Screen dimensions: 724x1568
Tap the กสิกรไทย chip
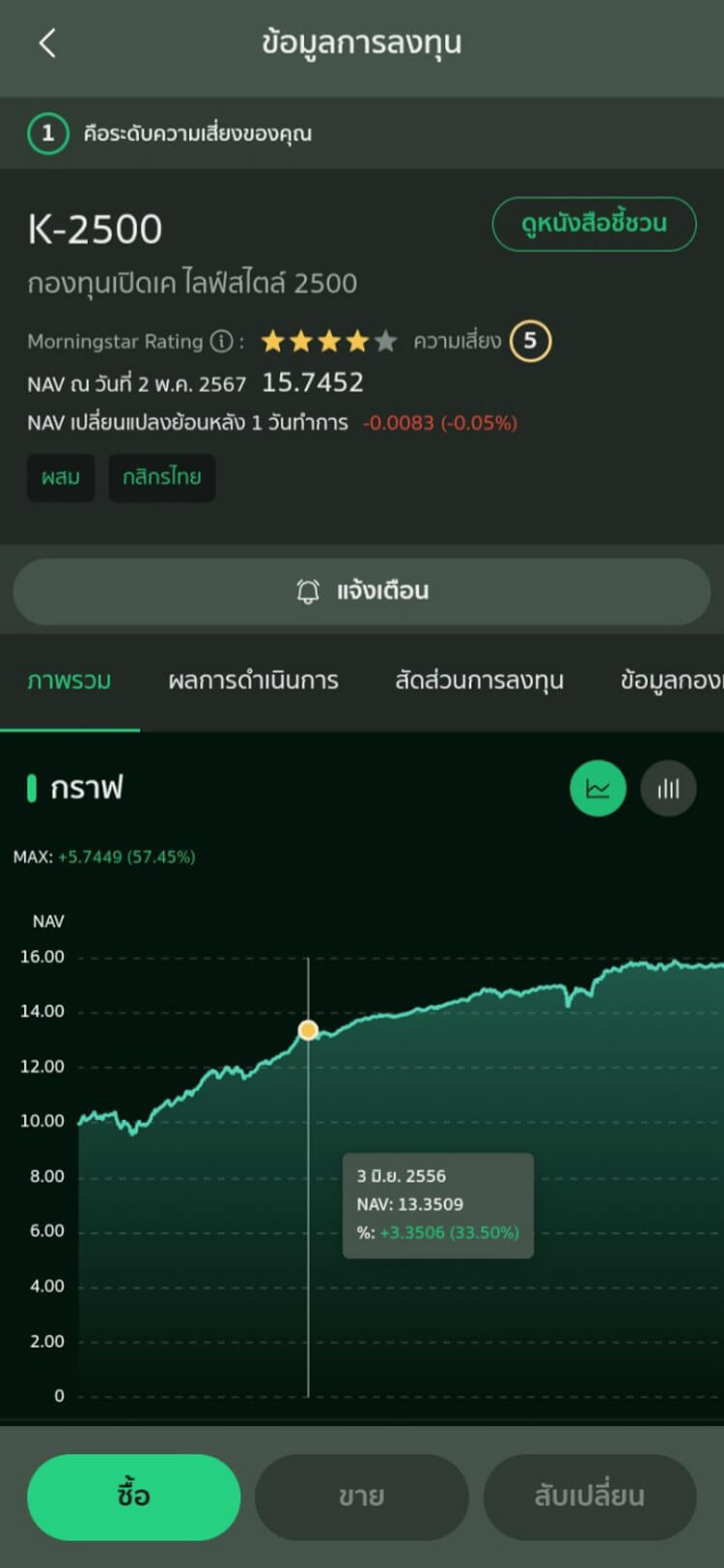161,477
